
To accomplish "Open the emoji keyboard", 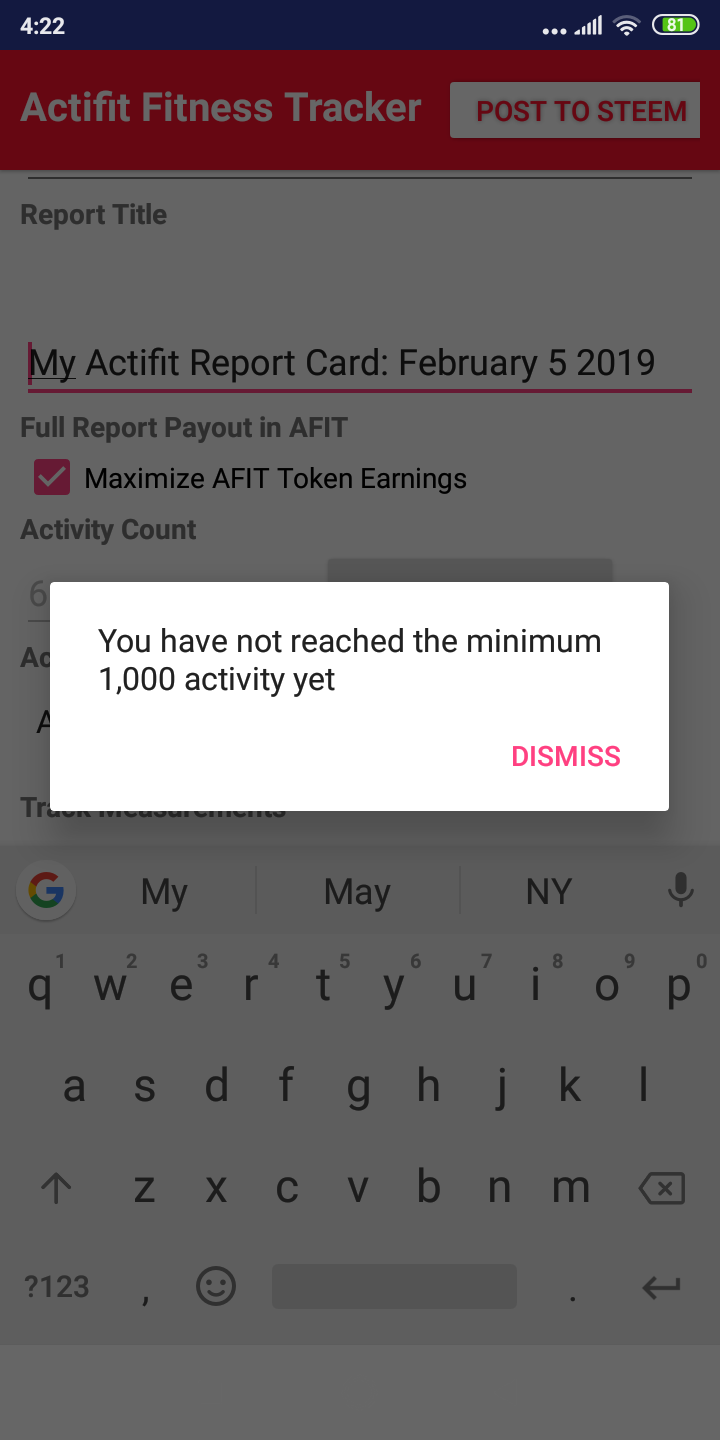I will tap(216, 1286).
